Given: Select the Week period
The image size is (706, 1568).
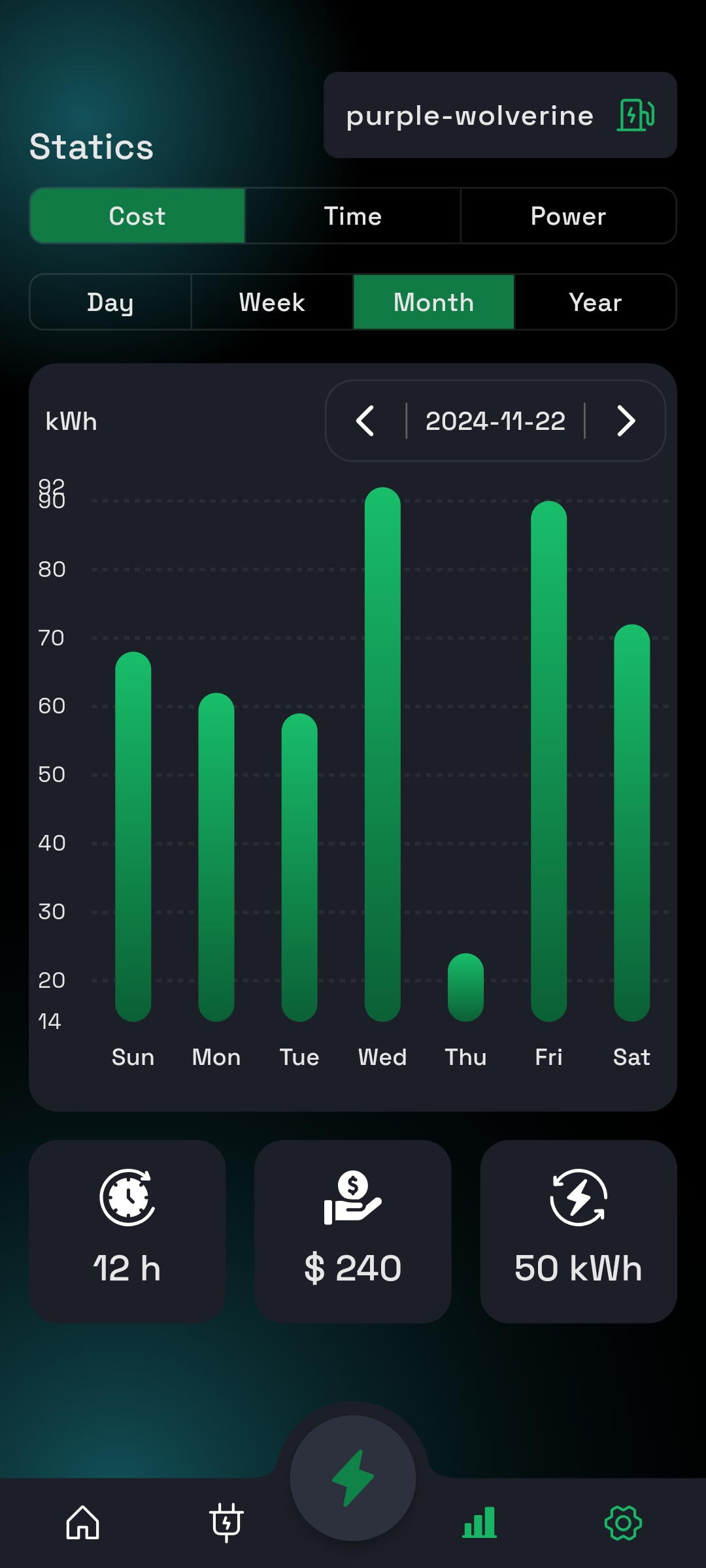Looking at the screenshot, I should point(272,302).
